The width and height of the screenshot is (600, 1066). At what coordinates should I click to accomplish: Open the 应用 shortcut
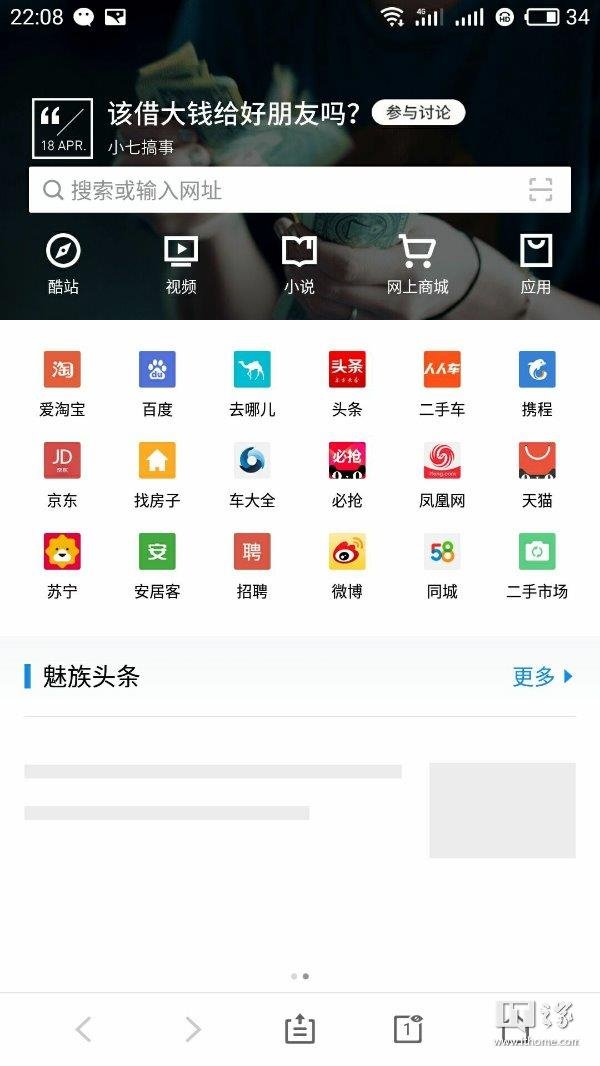pyautogui.click(x=536, y=262)
